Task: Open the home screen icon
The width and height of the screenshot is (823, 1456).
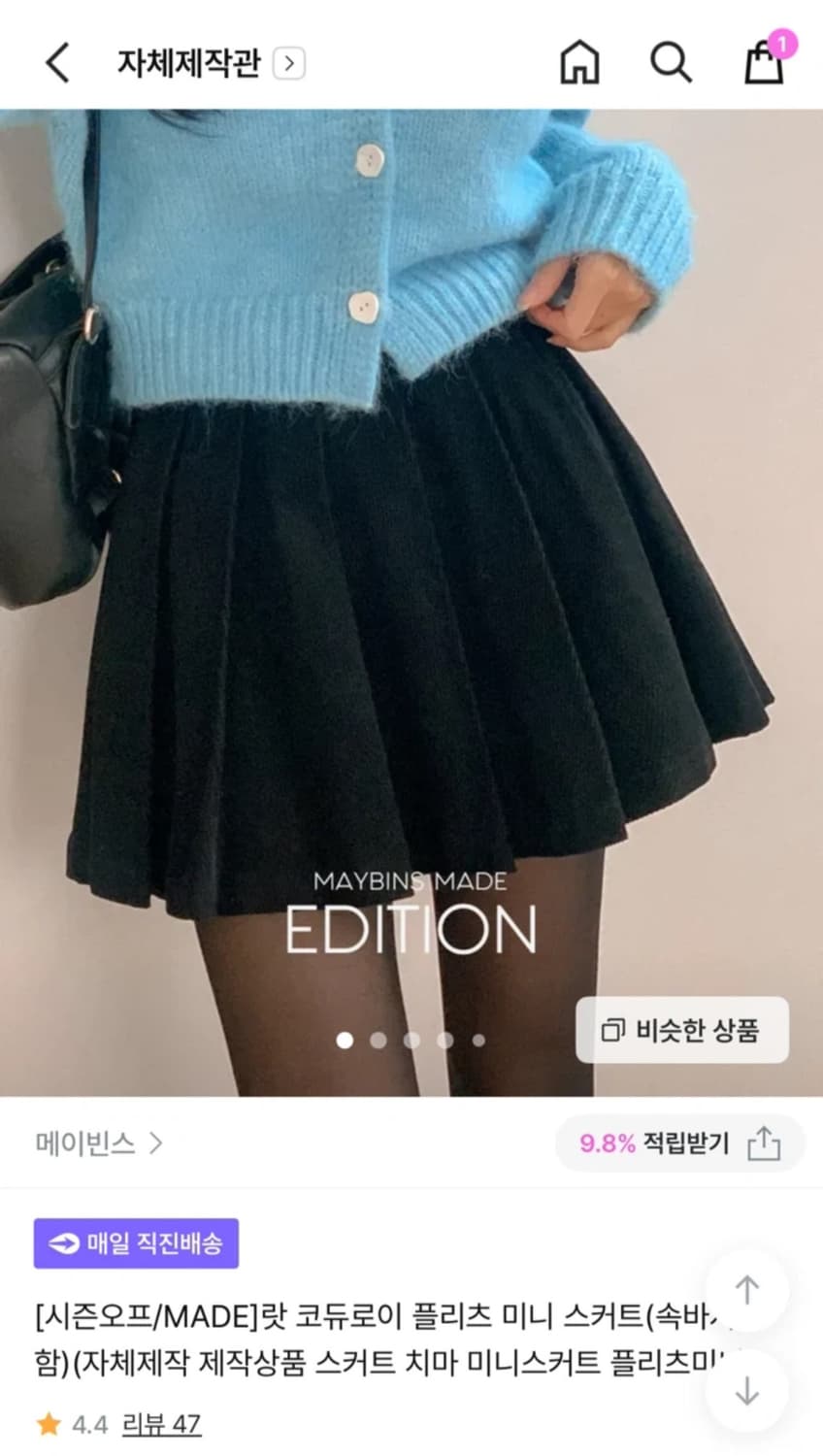Action: tap(579, 62)
